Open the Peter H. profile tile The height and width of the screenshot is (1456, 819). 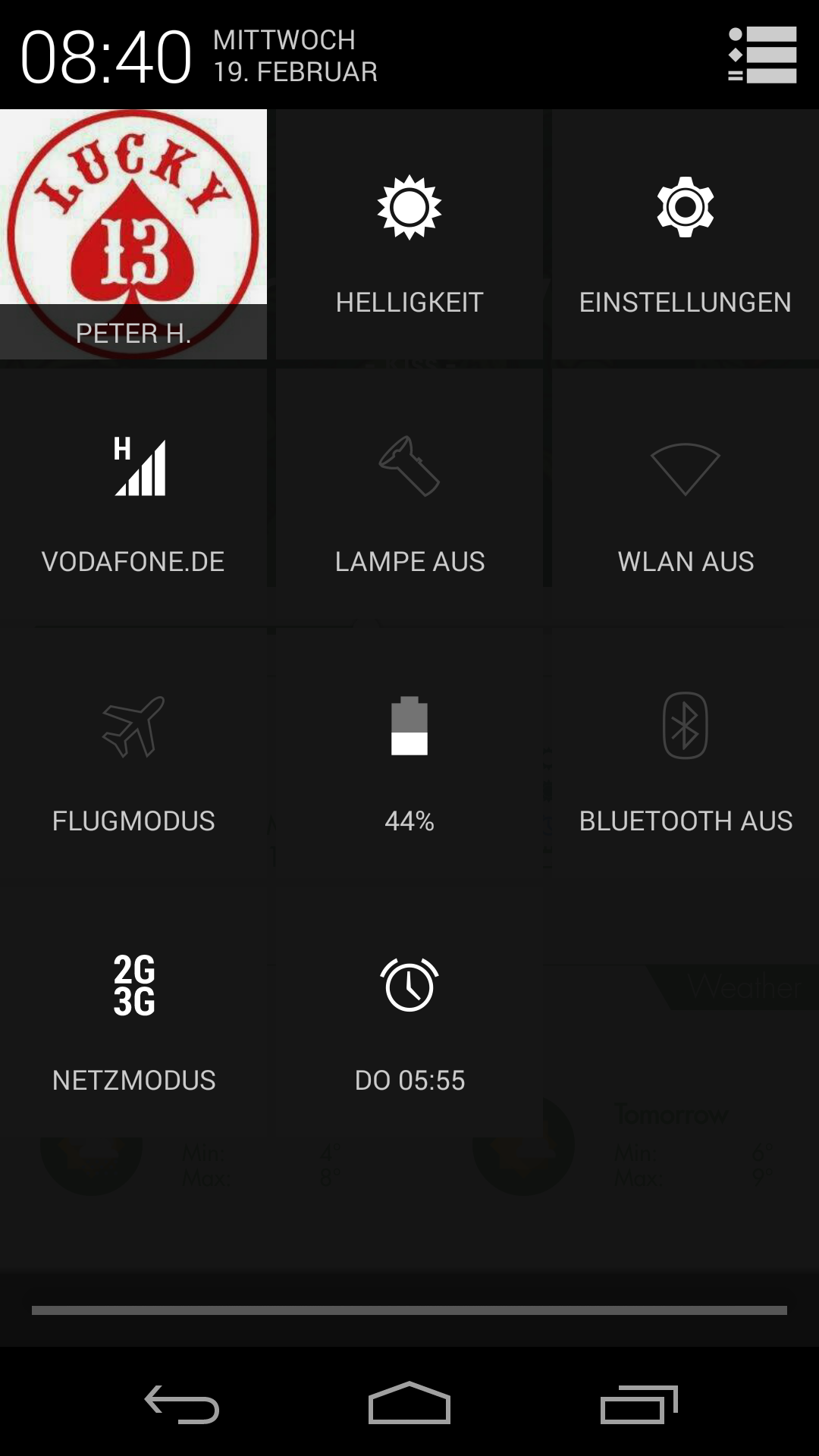133,234
